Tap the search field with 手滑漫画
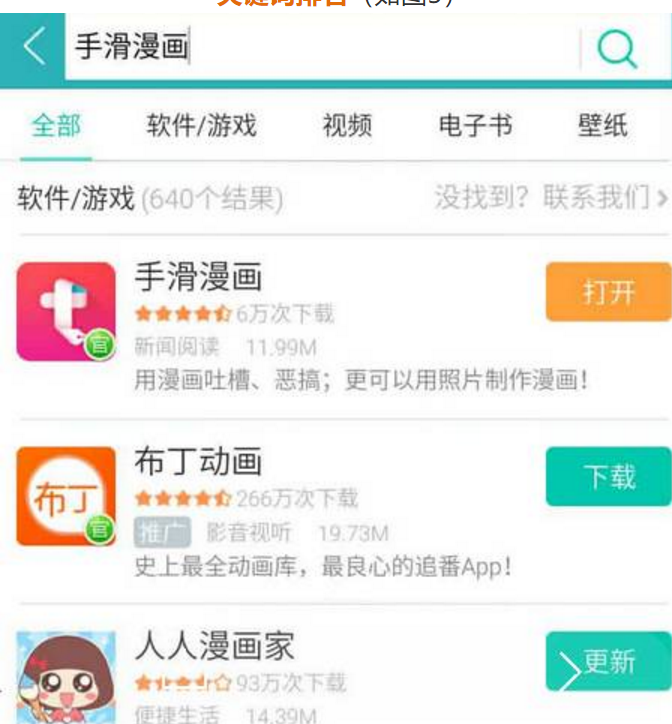672x724 pixels. [x=320, y=47]
